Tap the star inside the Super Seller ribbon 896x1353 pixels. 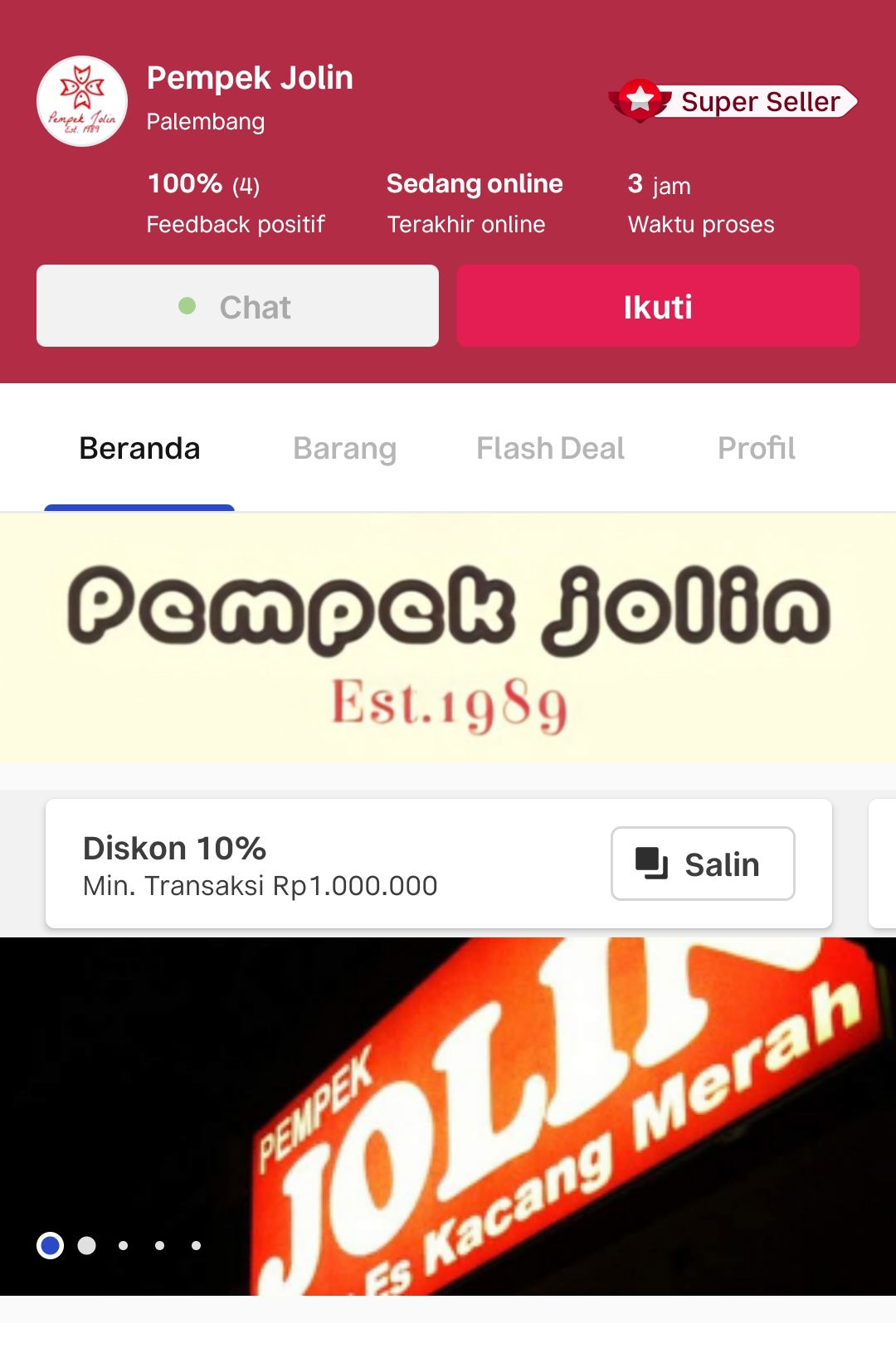(640, 98)
